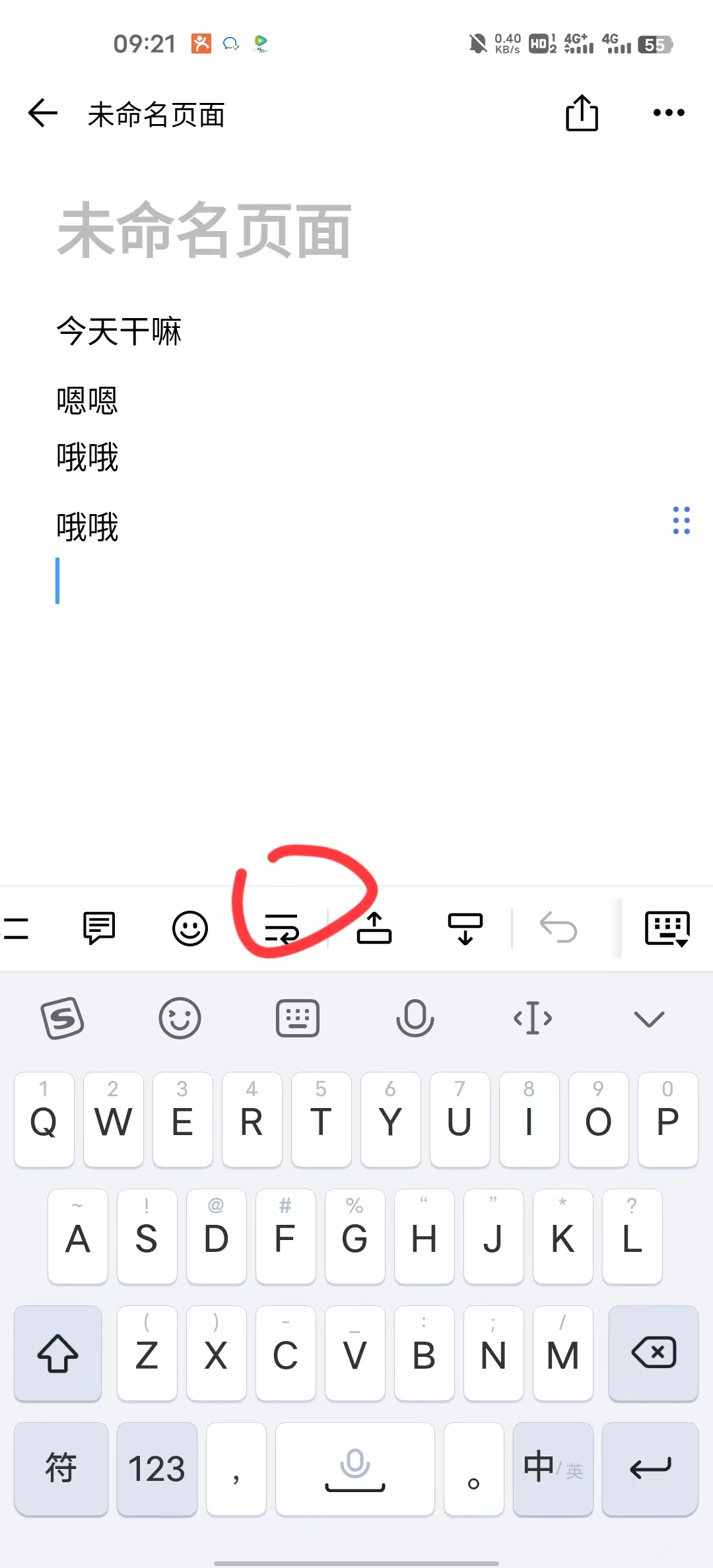Open the three-dot overflow menu

coord(668,114)
